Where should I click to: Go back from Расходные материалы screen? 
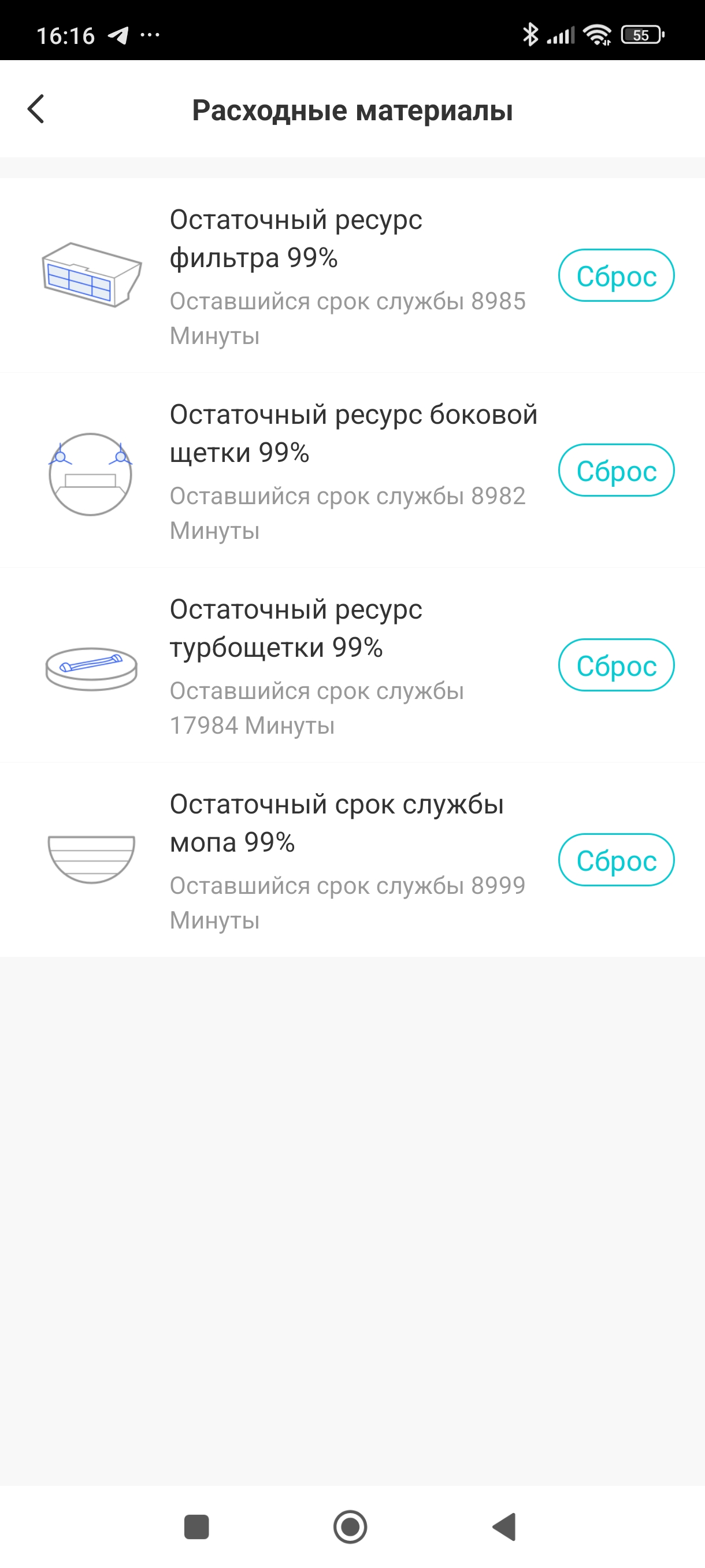[36, 110]
